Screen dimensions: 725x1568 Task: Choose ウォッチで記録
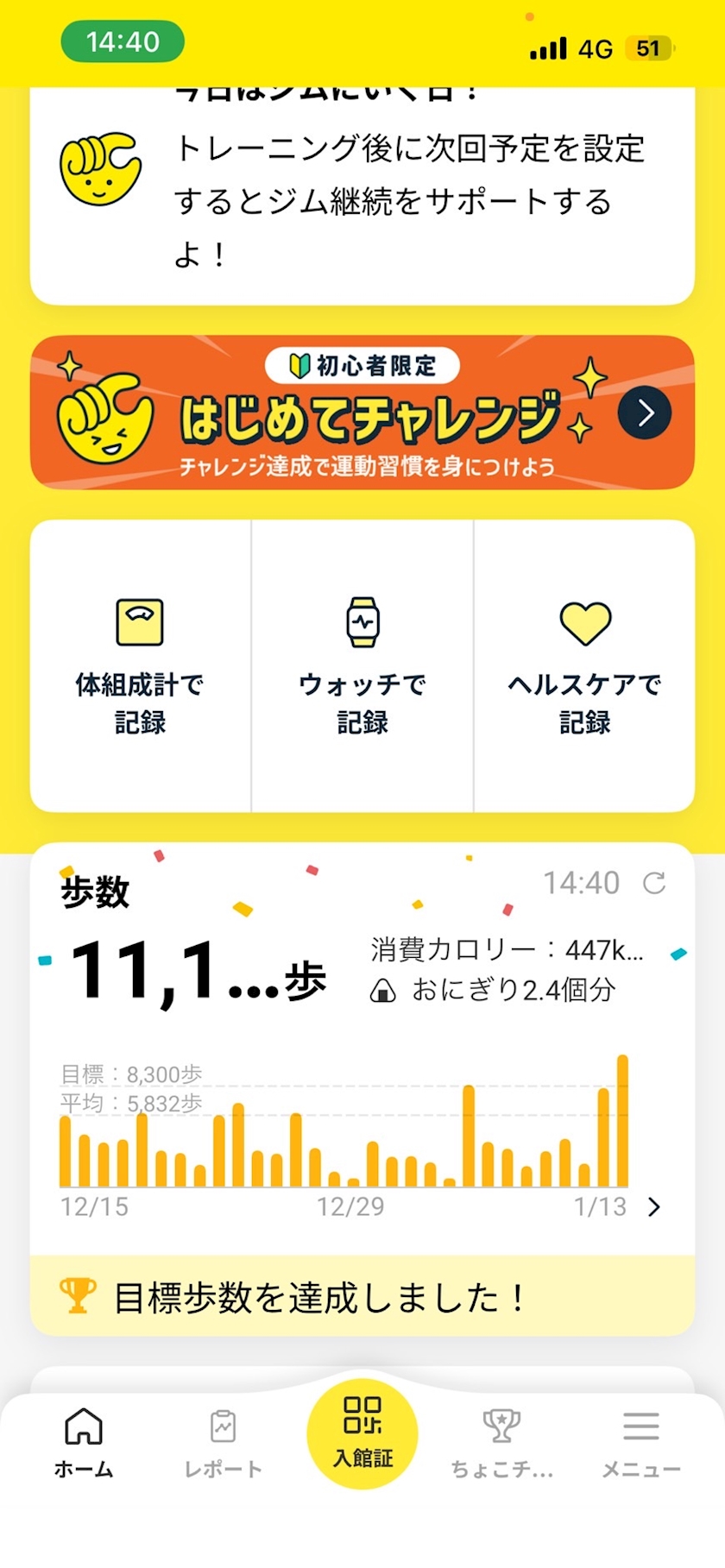point(362,665)
